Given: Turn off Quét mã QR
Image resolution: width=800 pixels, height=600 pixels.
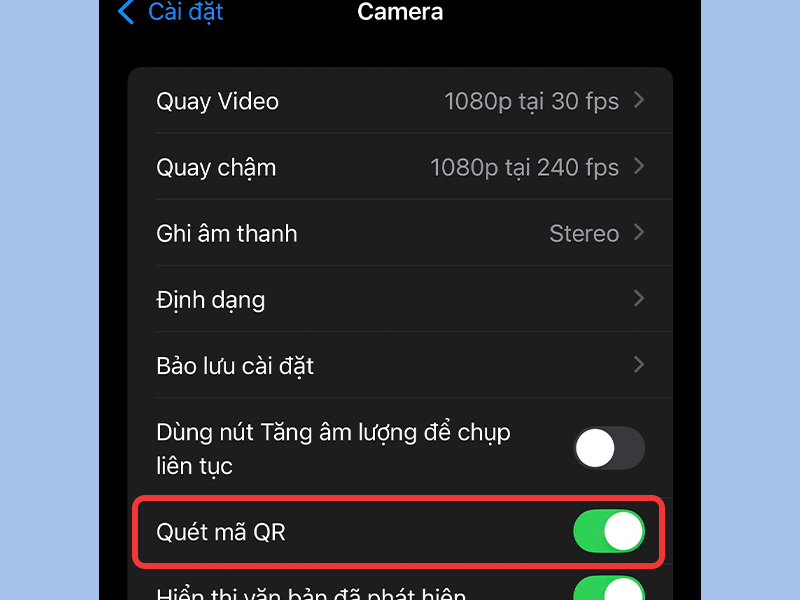Looking at the screenshot, I should tap(608, 531).
